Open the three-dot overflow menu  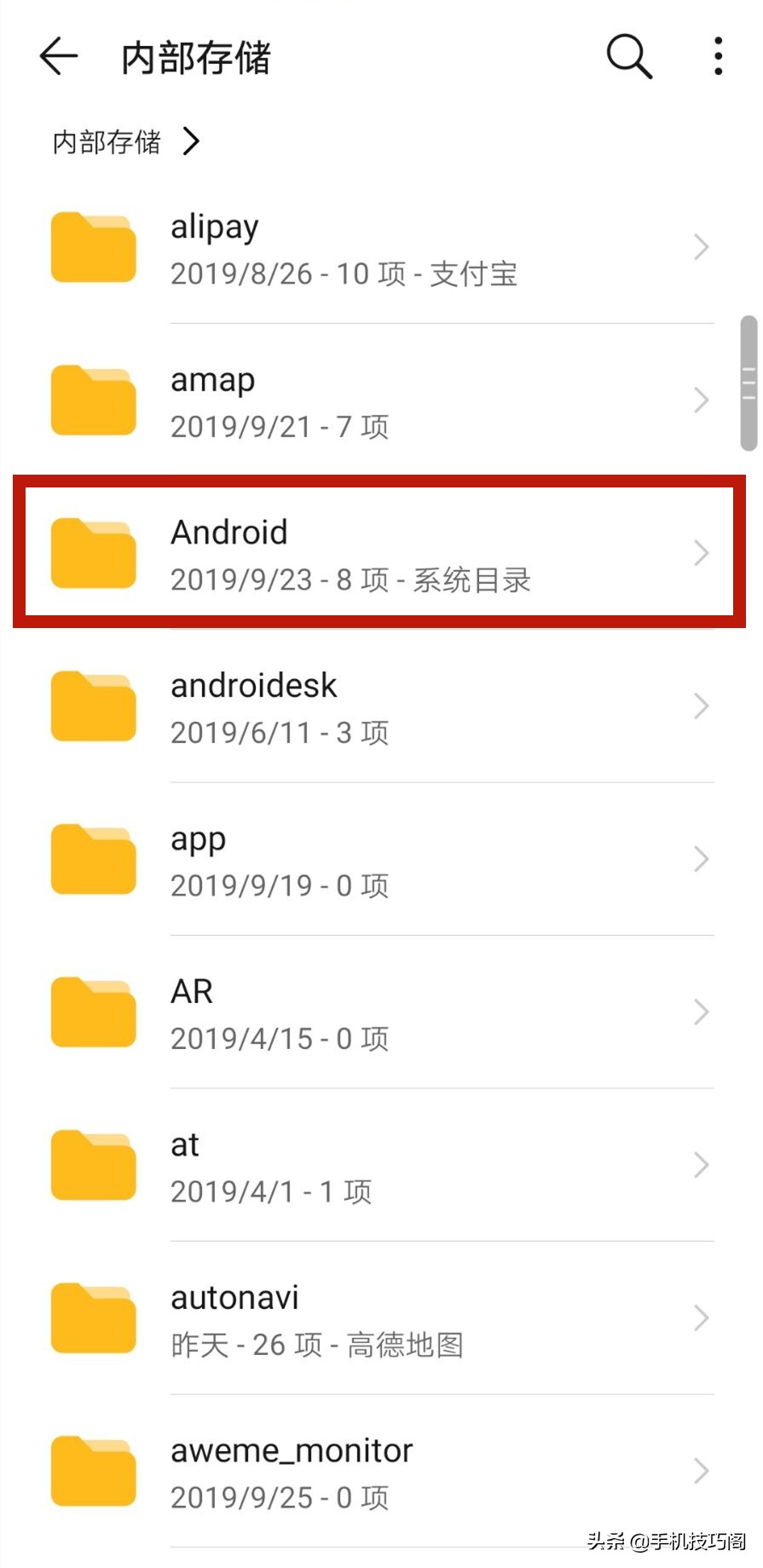pyautogui.click(x=717, y=55)
